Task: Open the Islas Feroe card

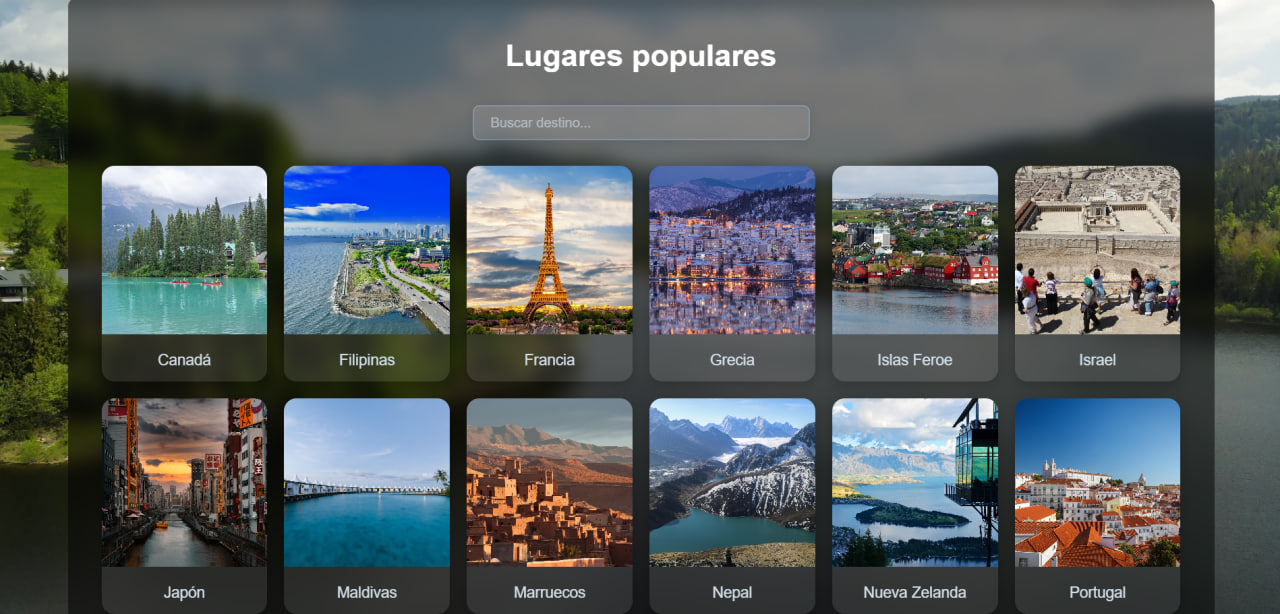Action: pyautogui.click(x=914, y=272)
